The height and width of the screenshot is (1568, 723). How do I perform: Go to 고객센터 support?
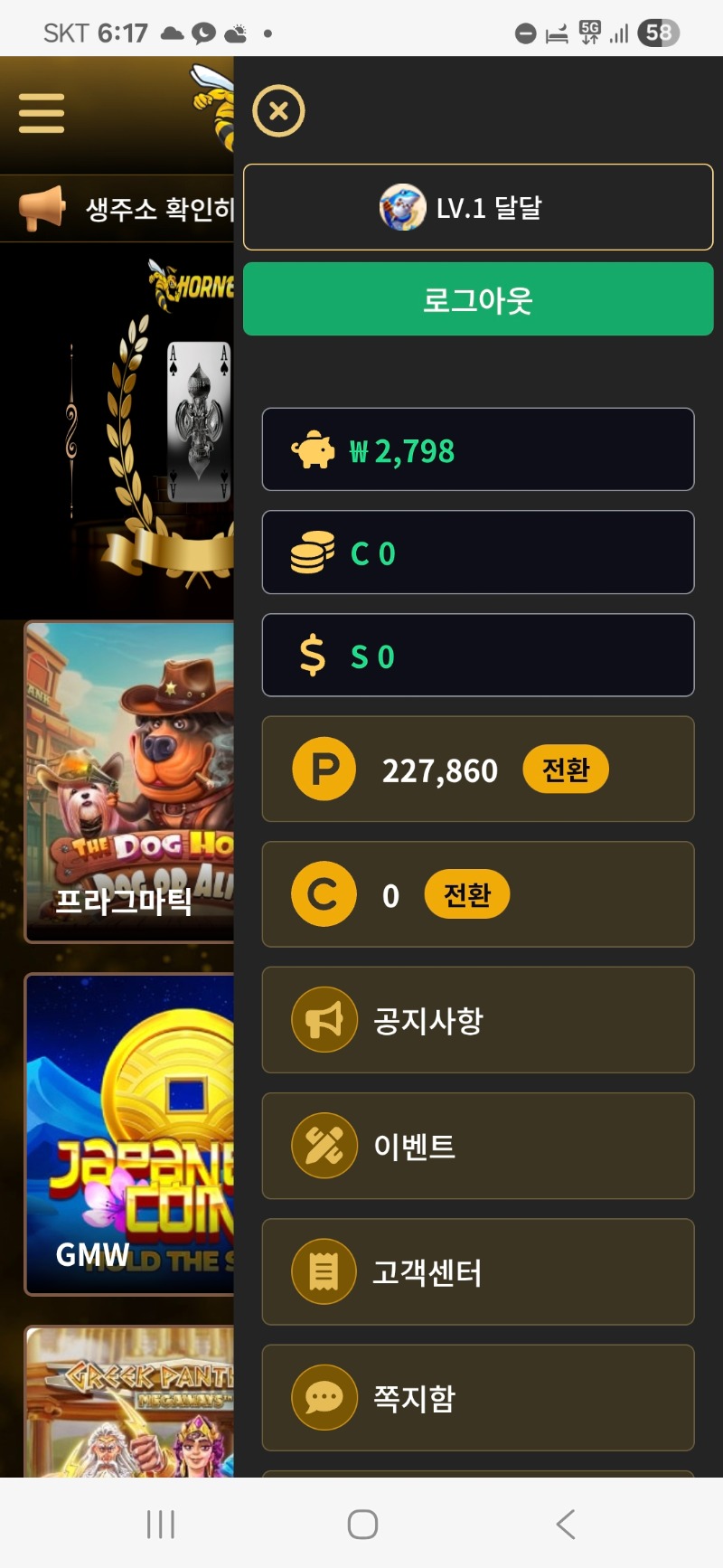pos(478,1271)
